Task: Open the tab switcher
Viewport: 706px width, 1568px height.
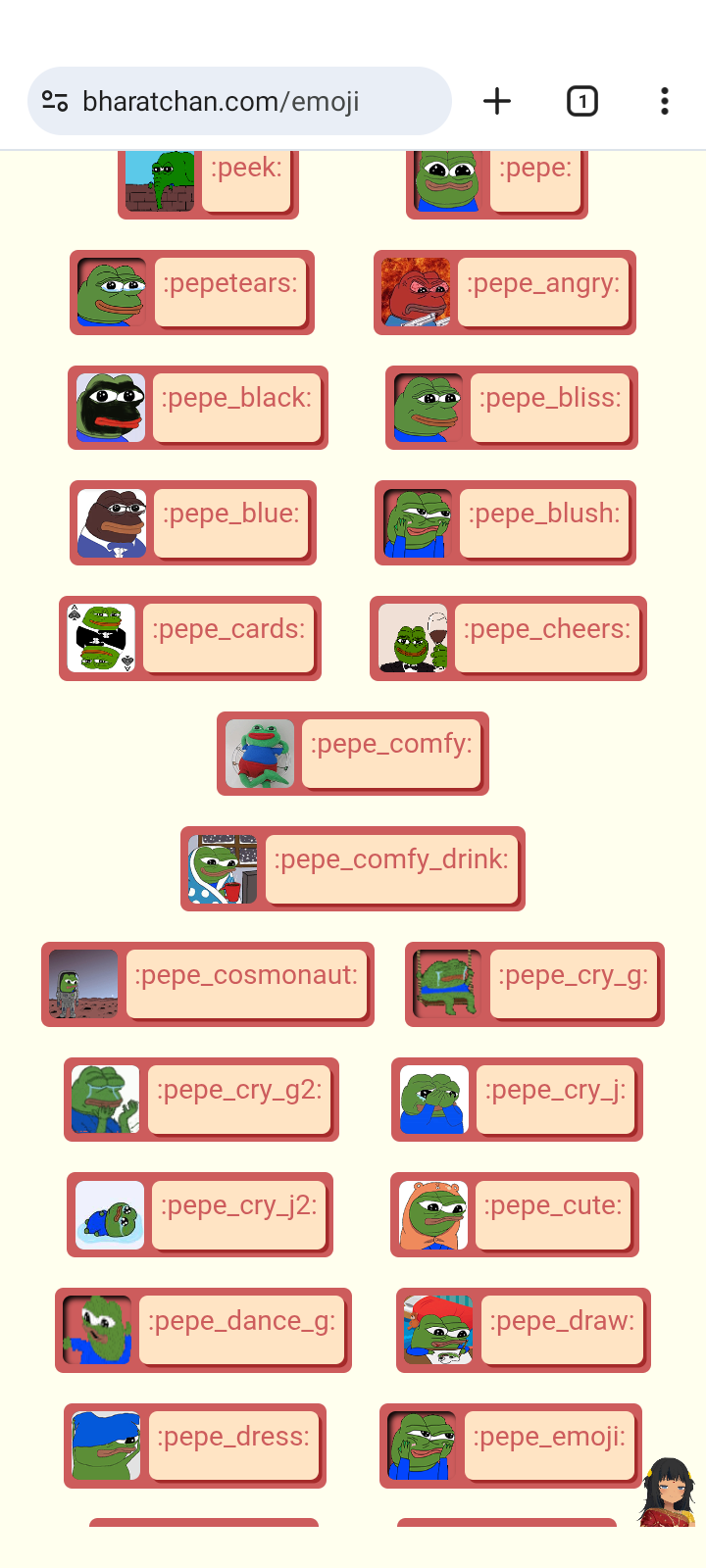Action: (582, 101)
